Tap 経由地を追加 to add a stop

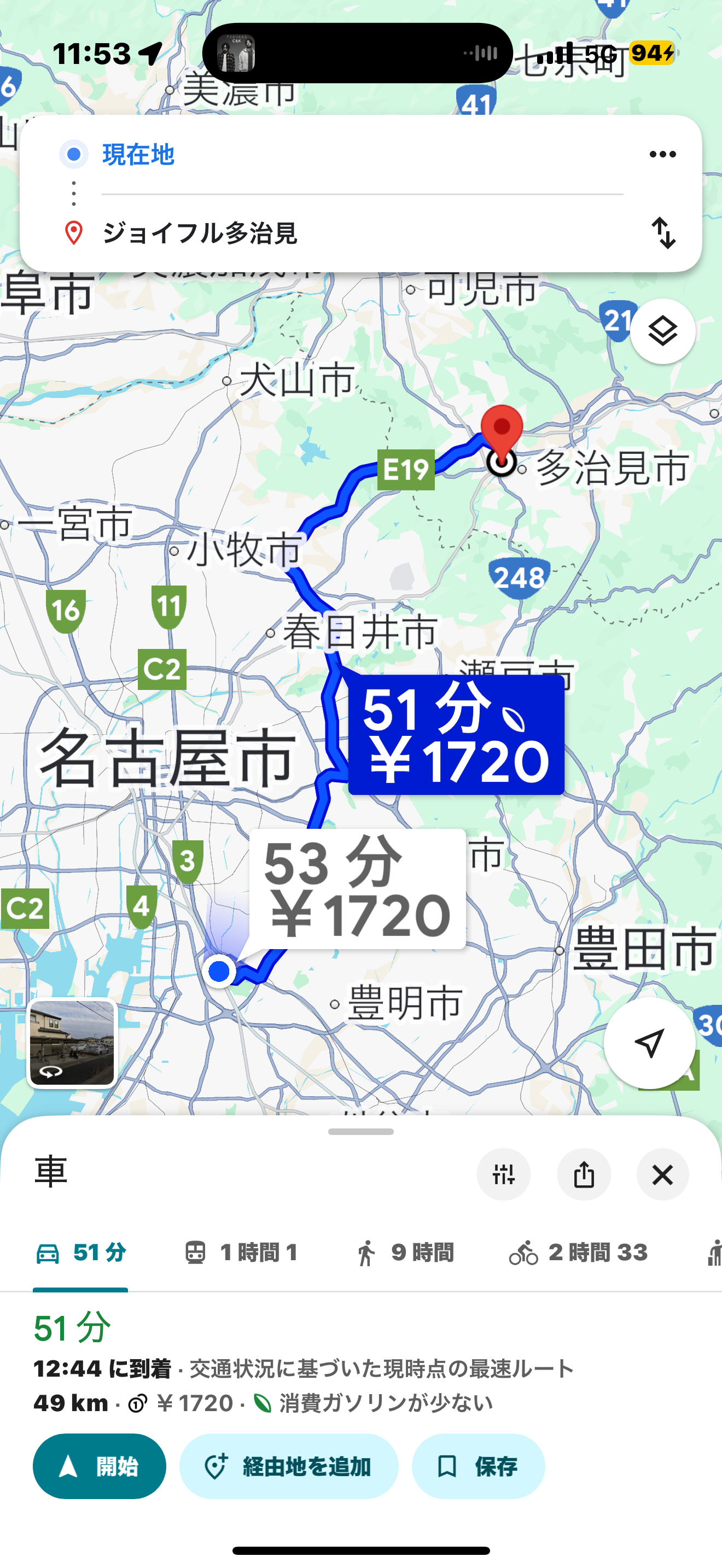289,1466
